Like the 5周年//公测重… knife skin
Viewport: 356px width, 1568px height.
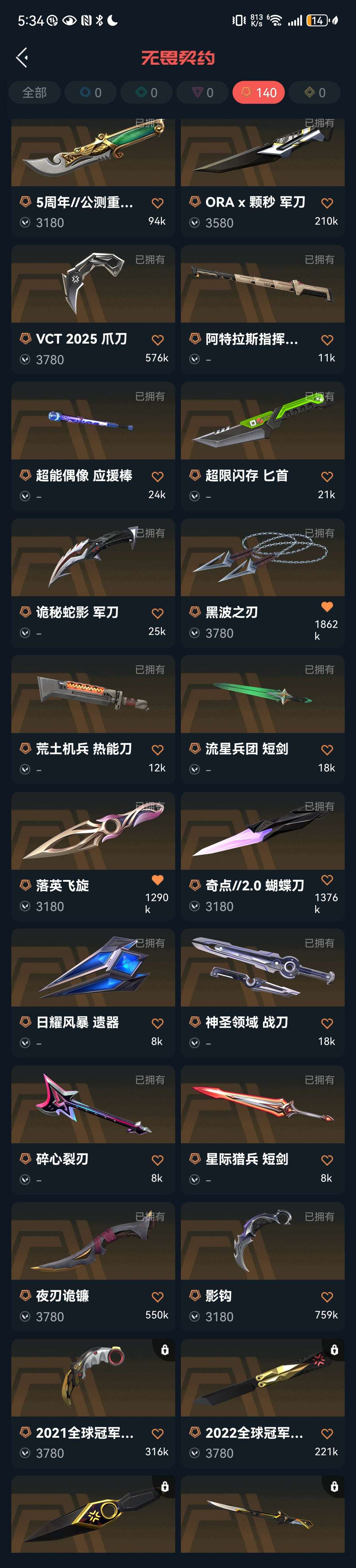pos(157,203)
